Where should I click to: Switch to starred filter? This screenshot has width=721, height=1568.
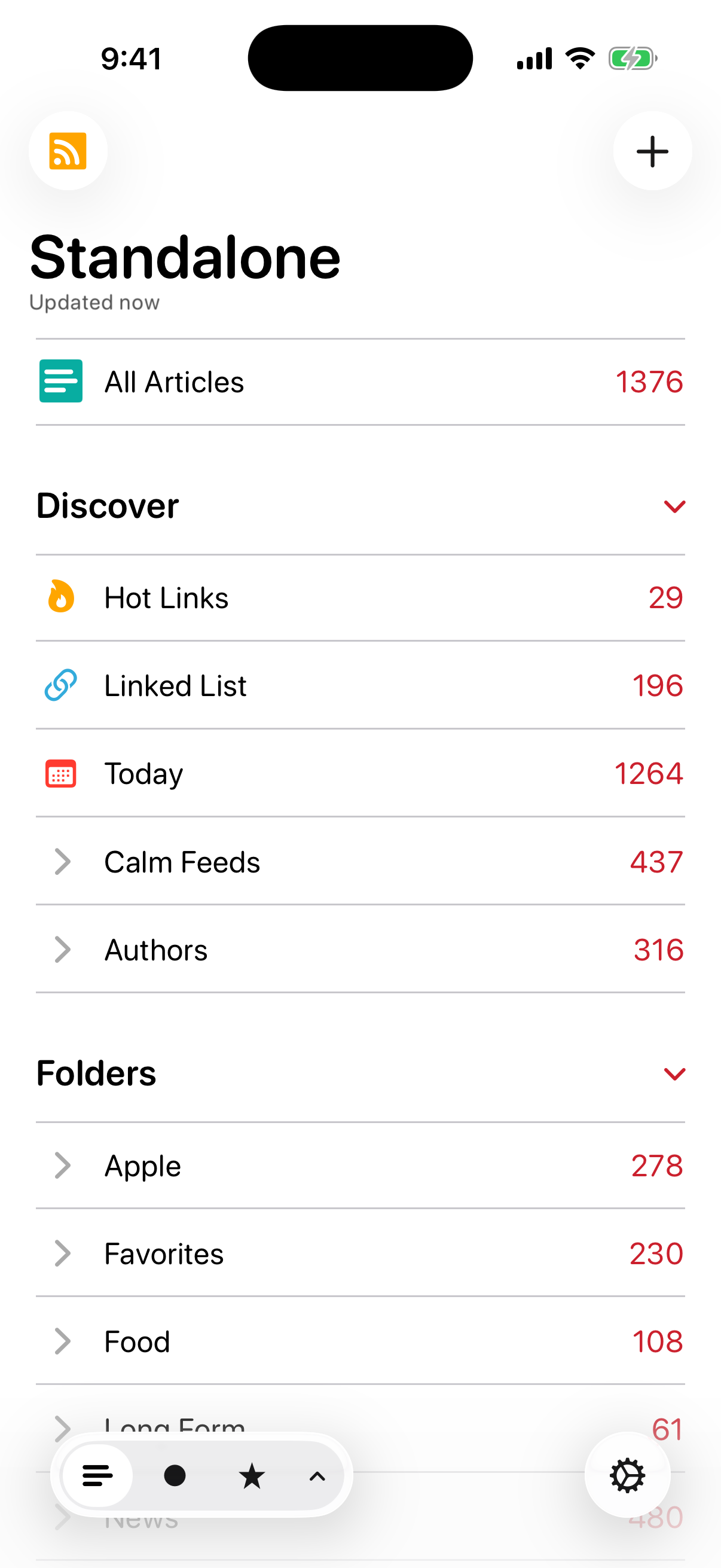(x=251, y=1475)
